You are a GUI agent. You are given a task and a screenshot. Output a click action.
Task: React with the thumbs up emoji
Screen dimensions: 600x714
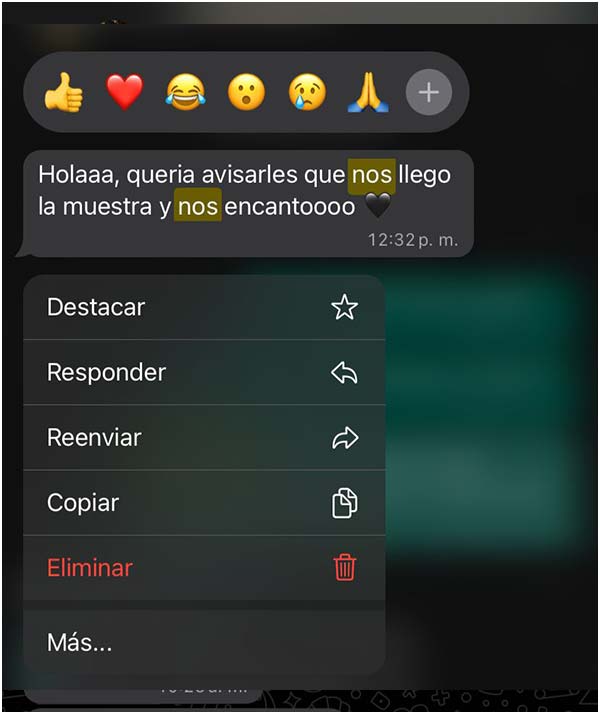[63, 93]
